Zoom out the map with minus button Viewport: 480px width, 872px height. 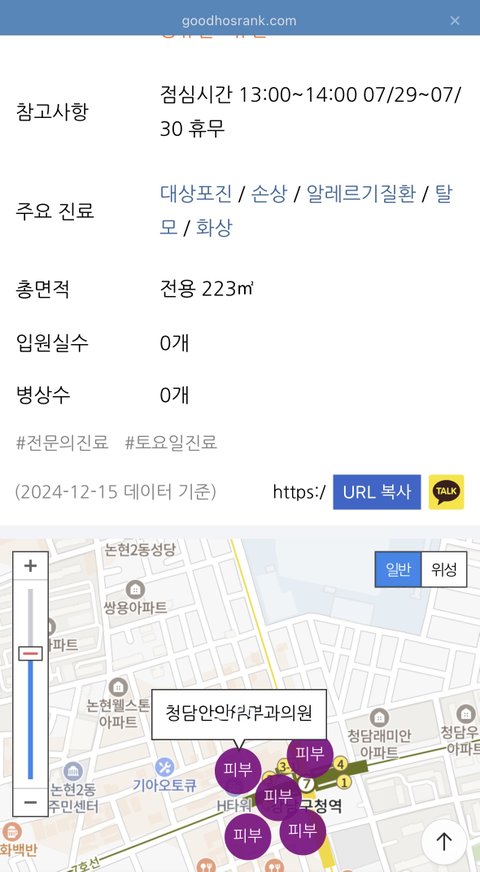click(30, 802)
